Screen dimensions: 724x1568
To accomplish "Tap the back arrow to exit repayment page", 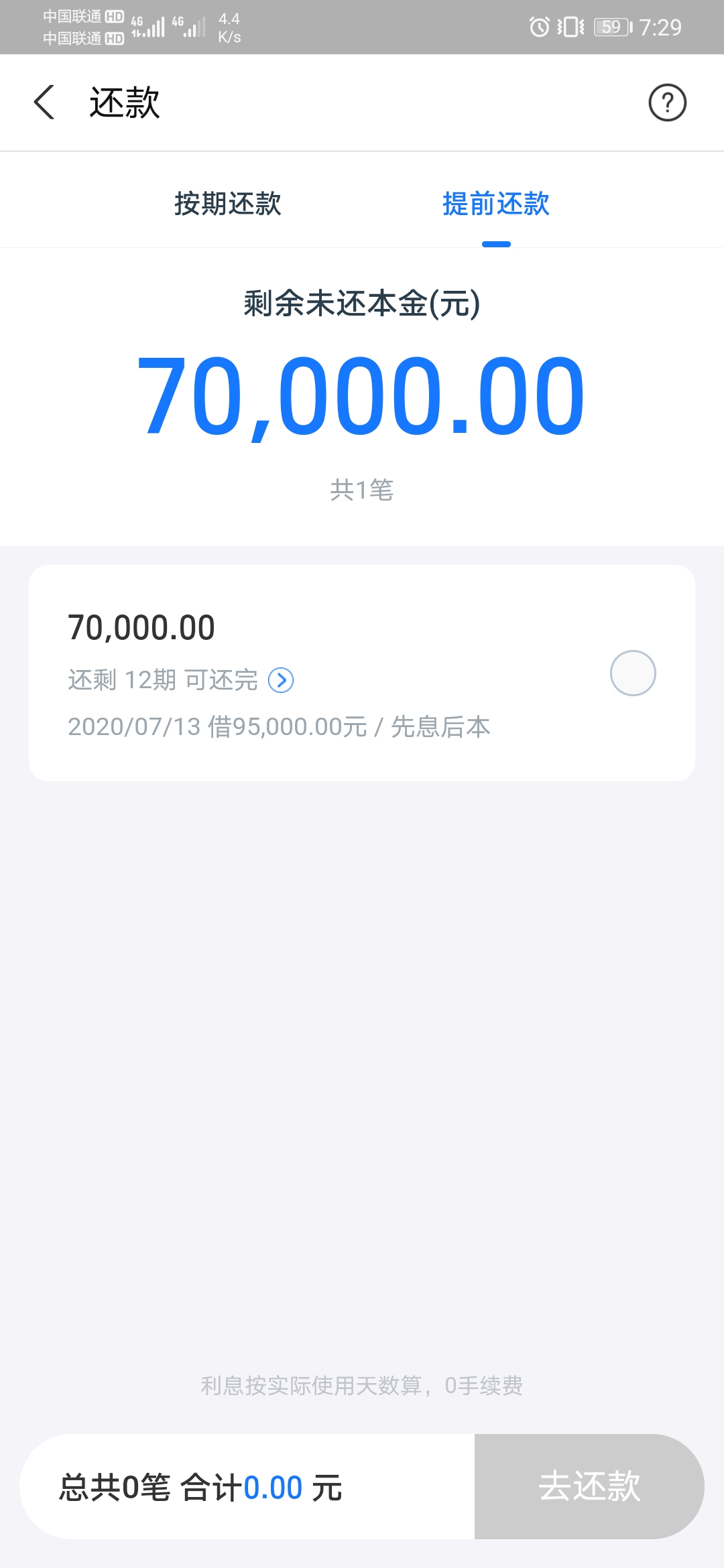I will [44, 103].
